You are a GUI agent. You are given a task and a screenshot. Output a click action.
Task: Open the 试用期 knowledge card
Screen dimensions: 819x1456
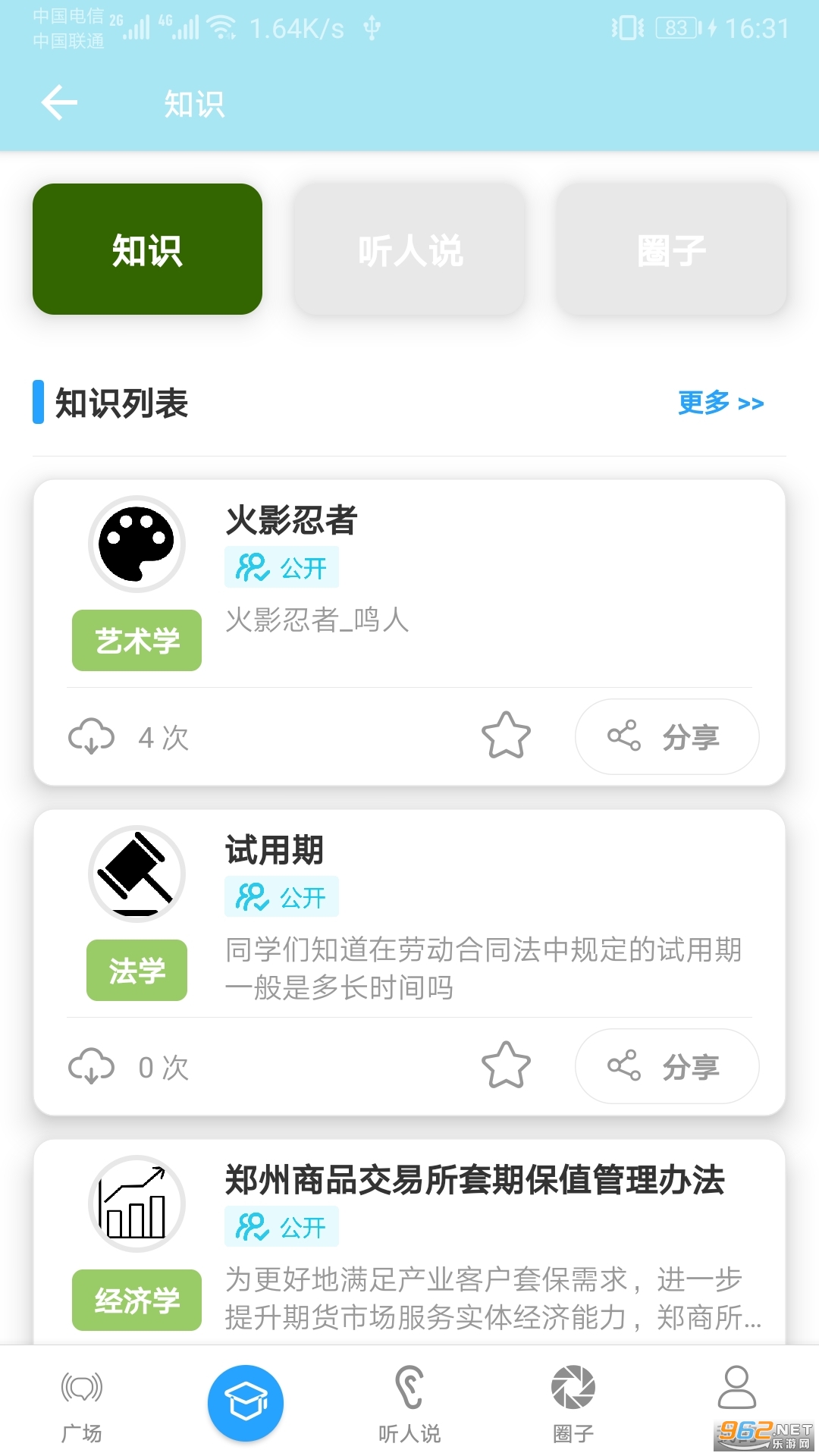[409, 914]
